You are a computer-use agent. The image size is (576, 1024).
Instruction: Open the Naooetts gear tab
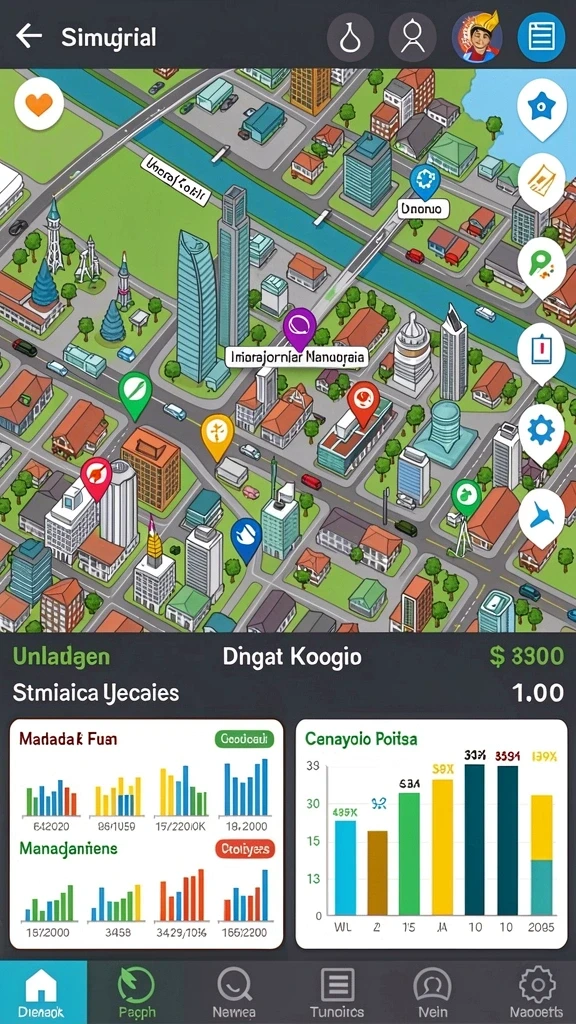pyautogui.click(x=537, y=992)
